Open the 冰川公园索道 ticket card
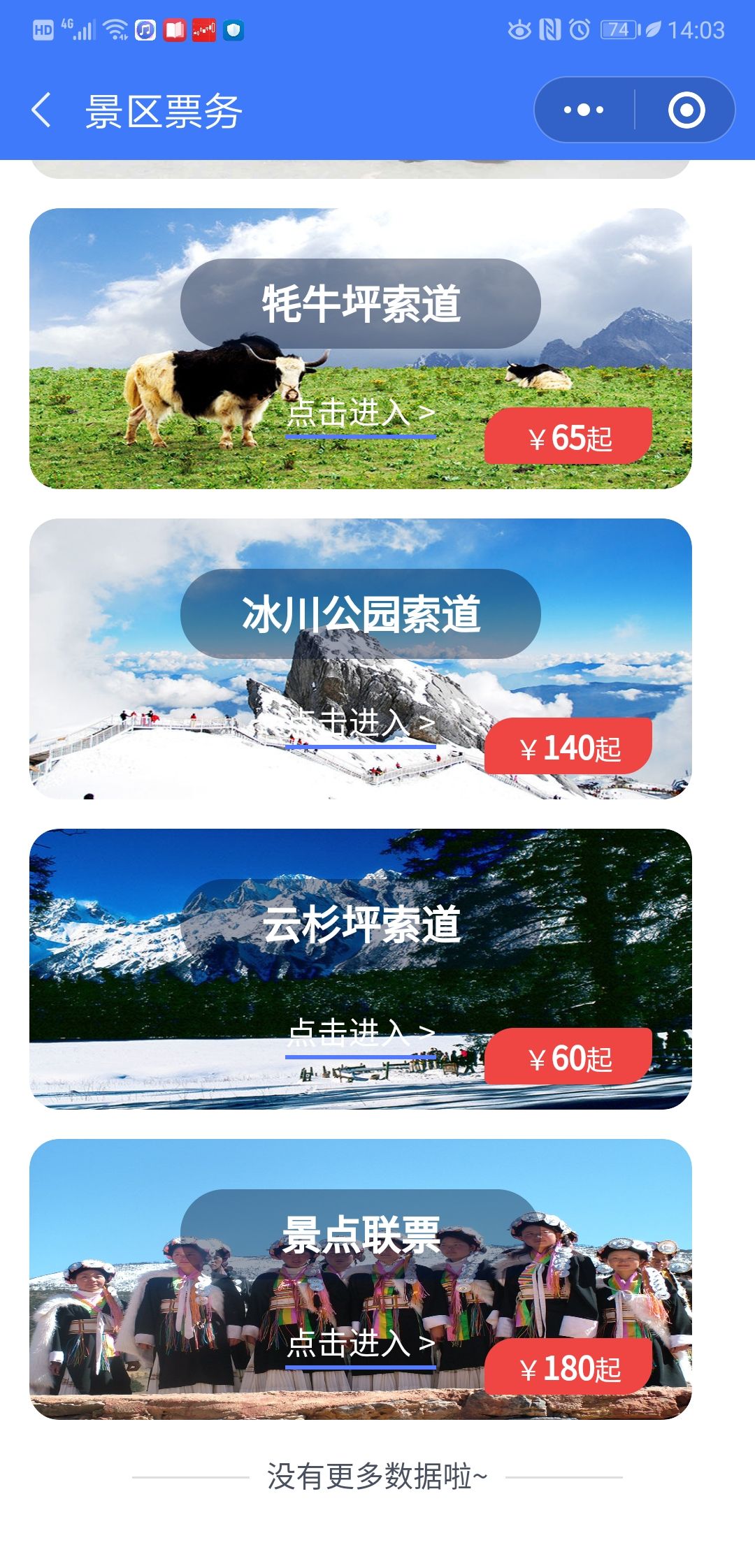The width and height of the screenshot is (755, 1568). click(x=361, y=658)
